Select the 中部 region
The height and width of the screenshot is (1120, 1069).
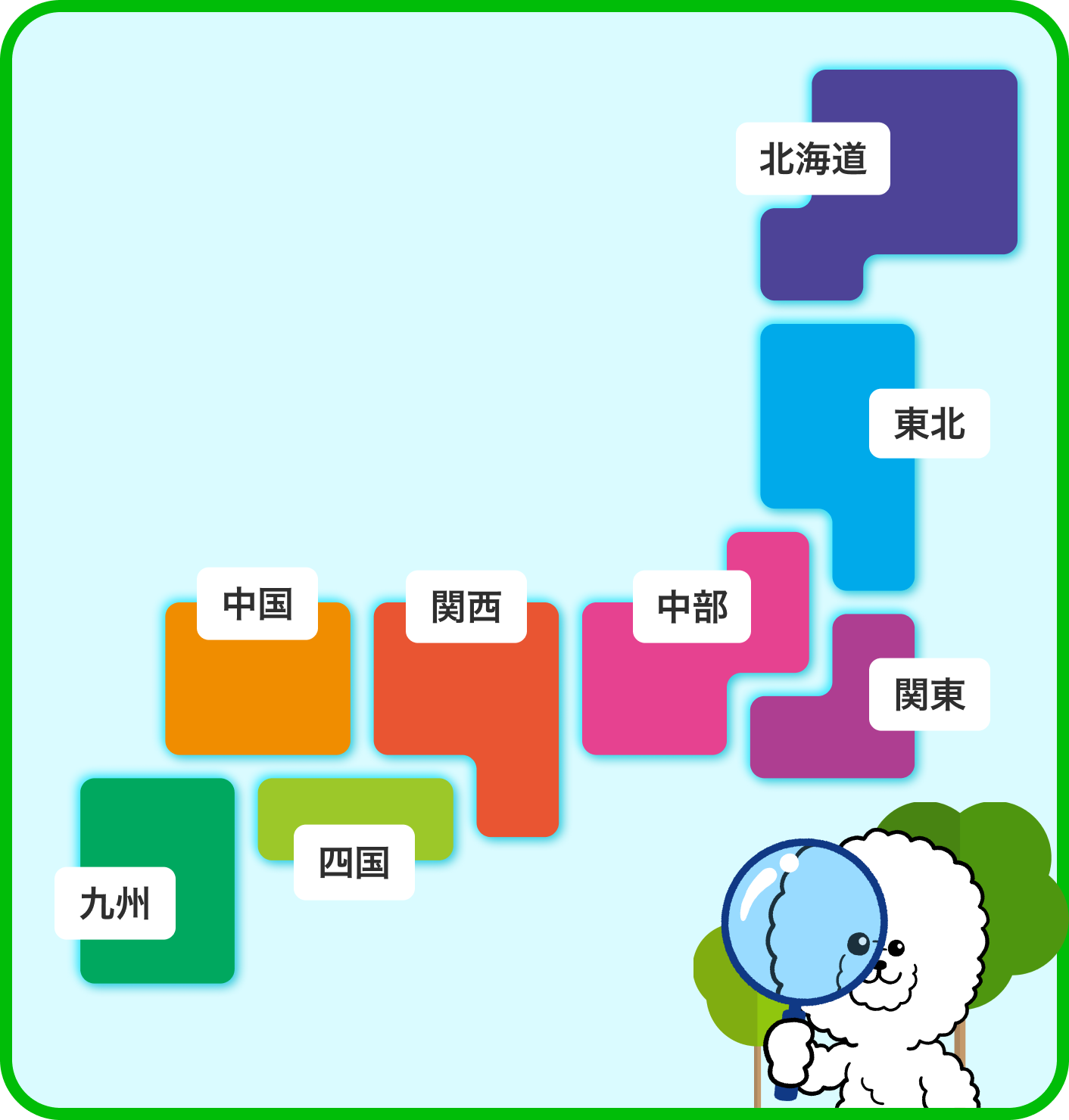692,607
